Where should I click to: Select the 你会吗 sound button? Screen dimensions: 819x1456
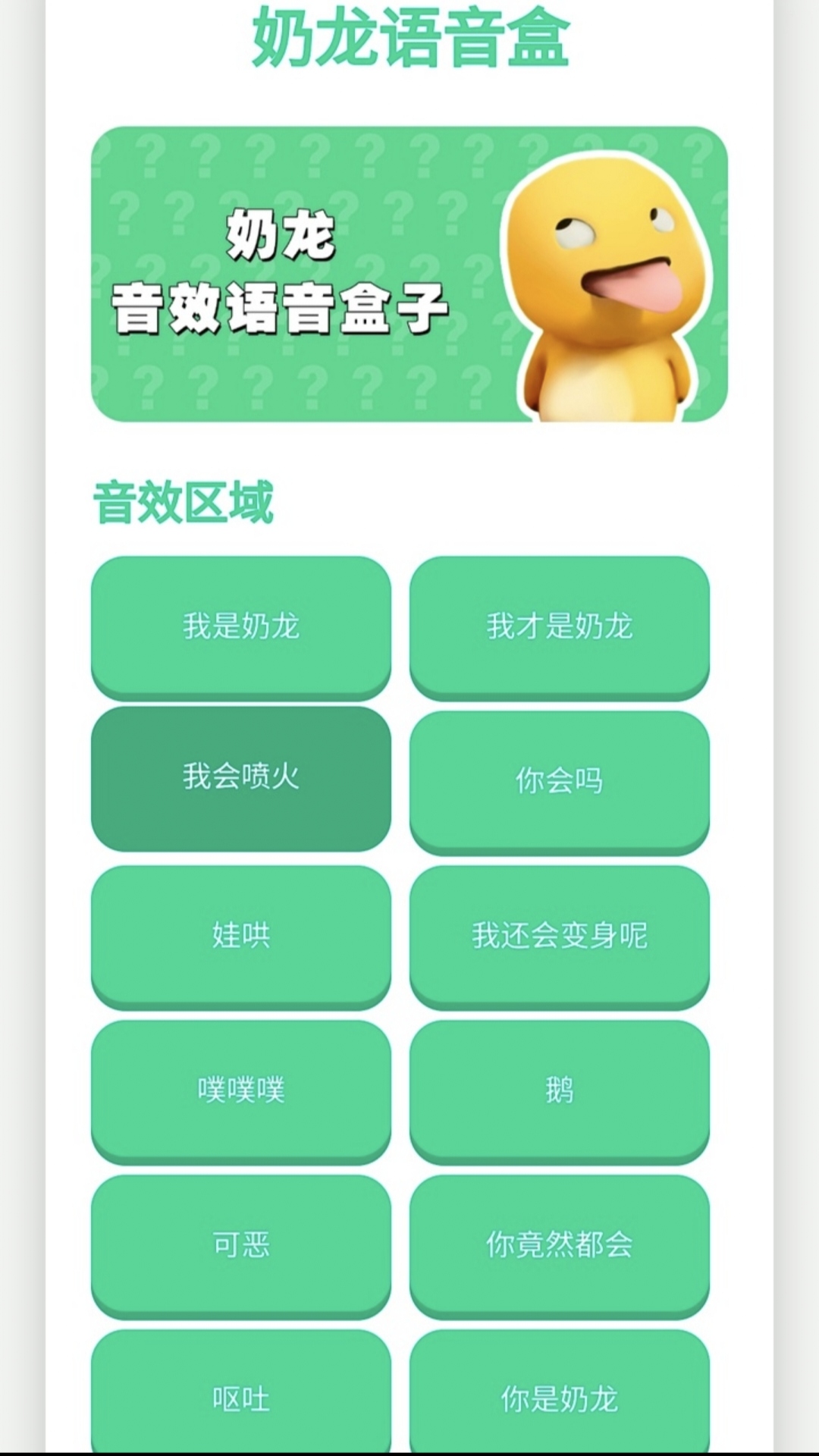(x=559, y=780)
